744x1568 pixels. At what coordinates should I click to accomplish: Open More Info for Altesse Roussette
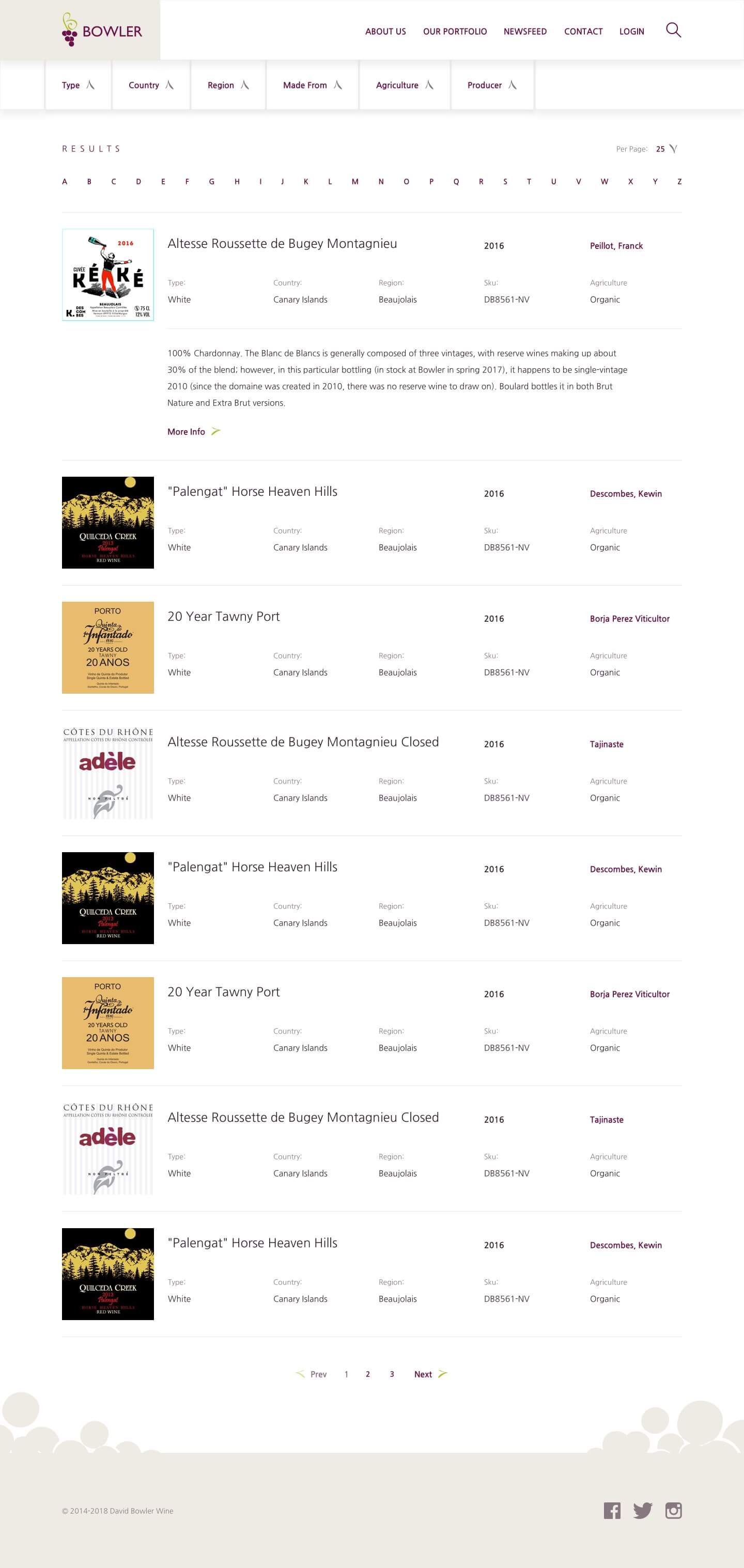coord(193,432)
